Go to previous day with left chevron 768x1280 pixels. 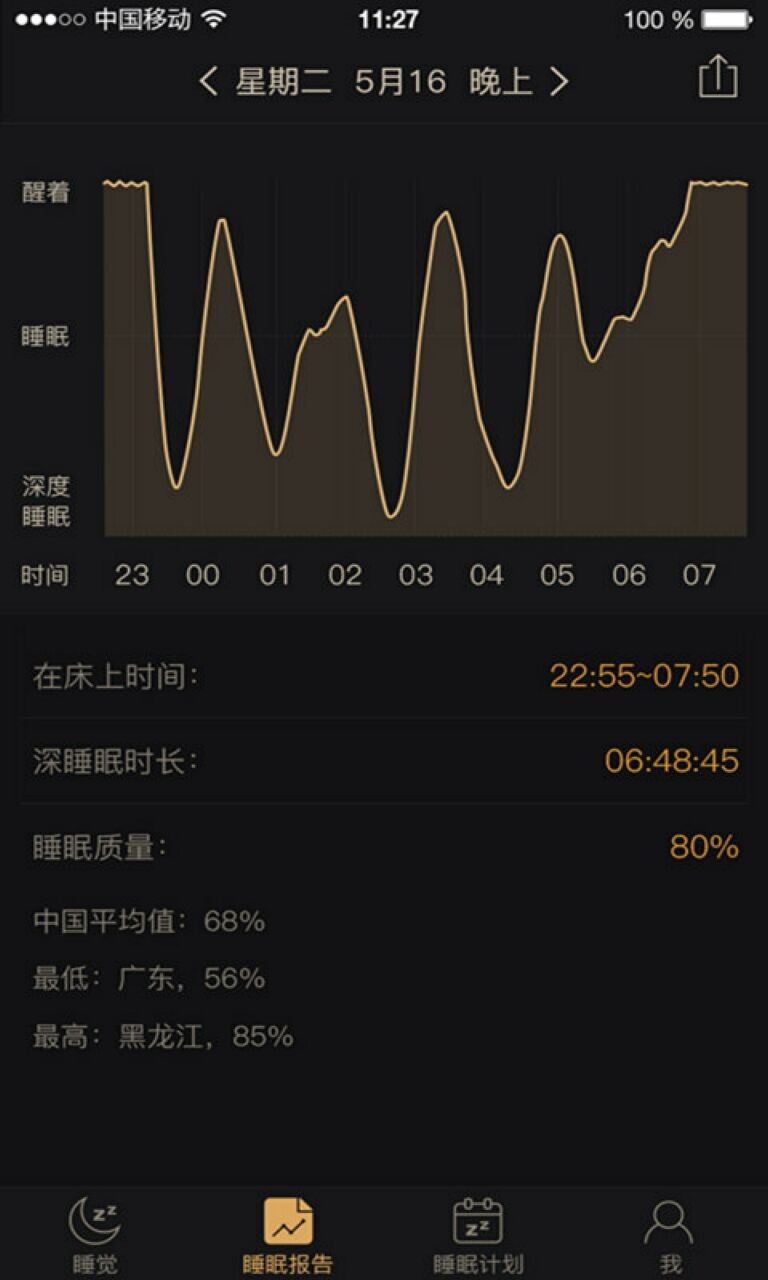207,80
